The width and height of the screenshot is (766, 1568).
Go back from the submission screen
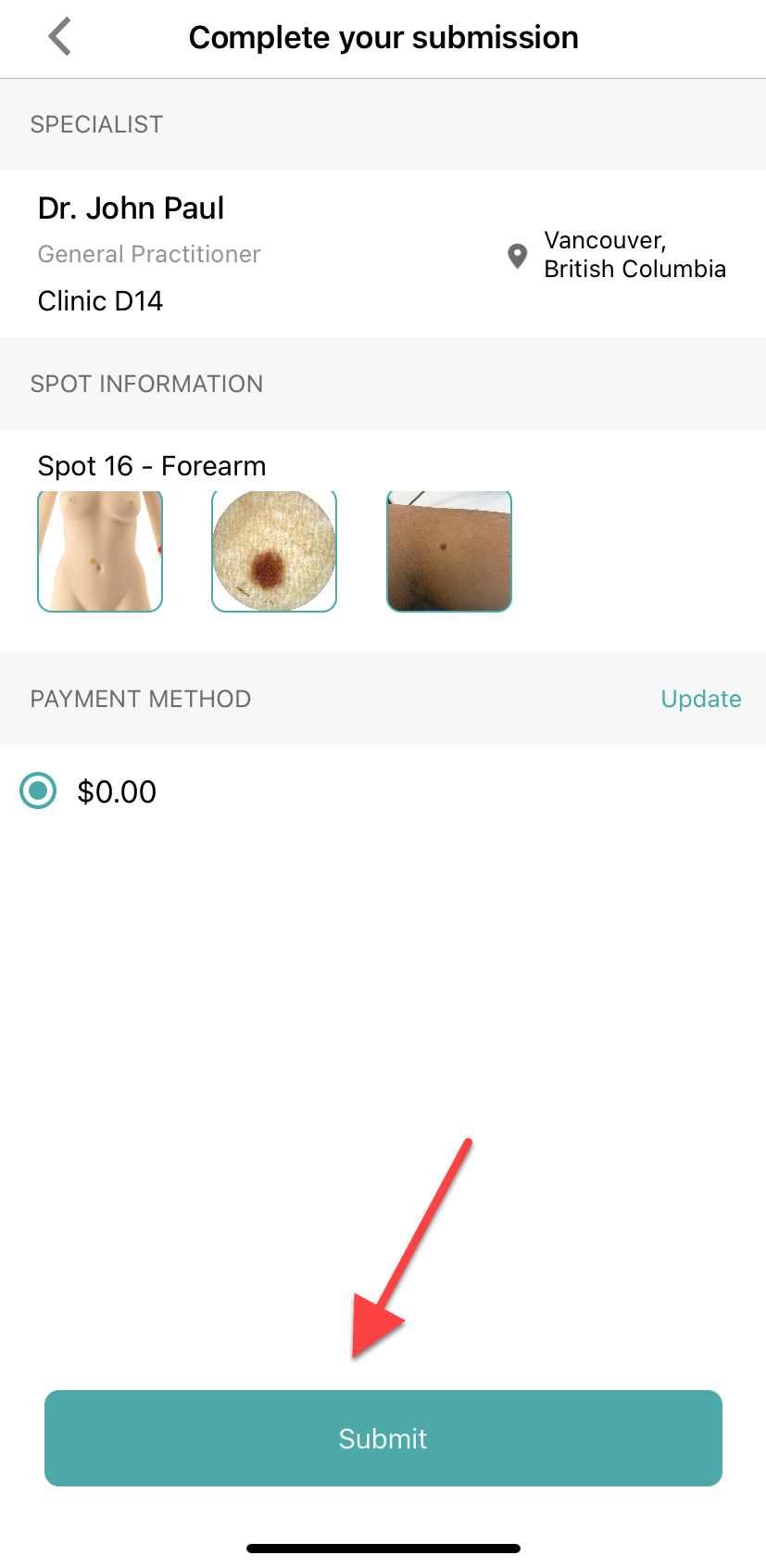60,37
